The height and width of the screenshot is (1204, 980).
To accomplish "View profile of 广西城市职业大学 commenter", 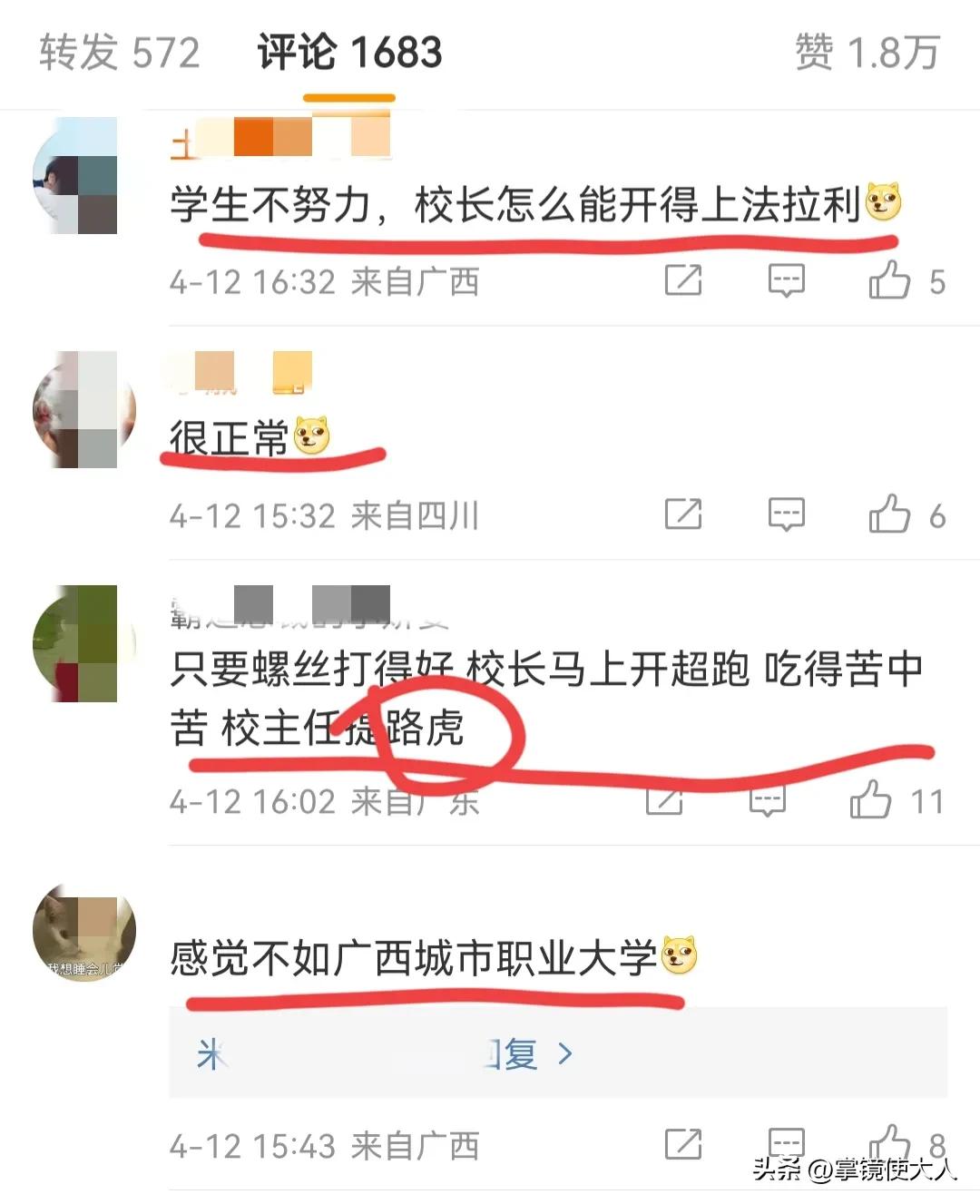I will [83, 932].
